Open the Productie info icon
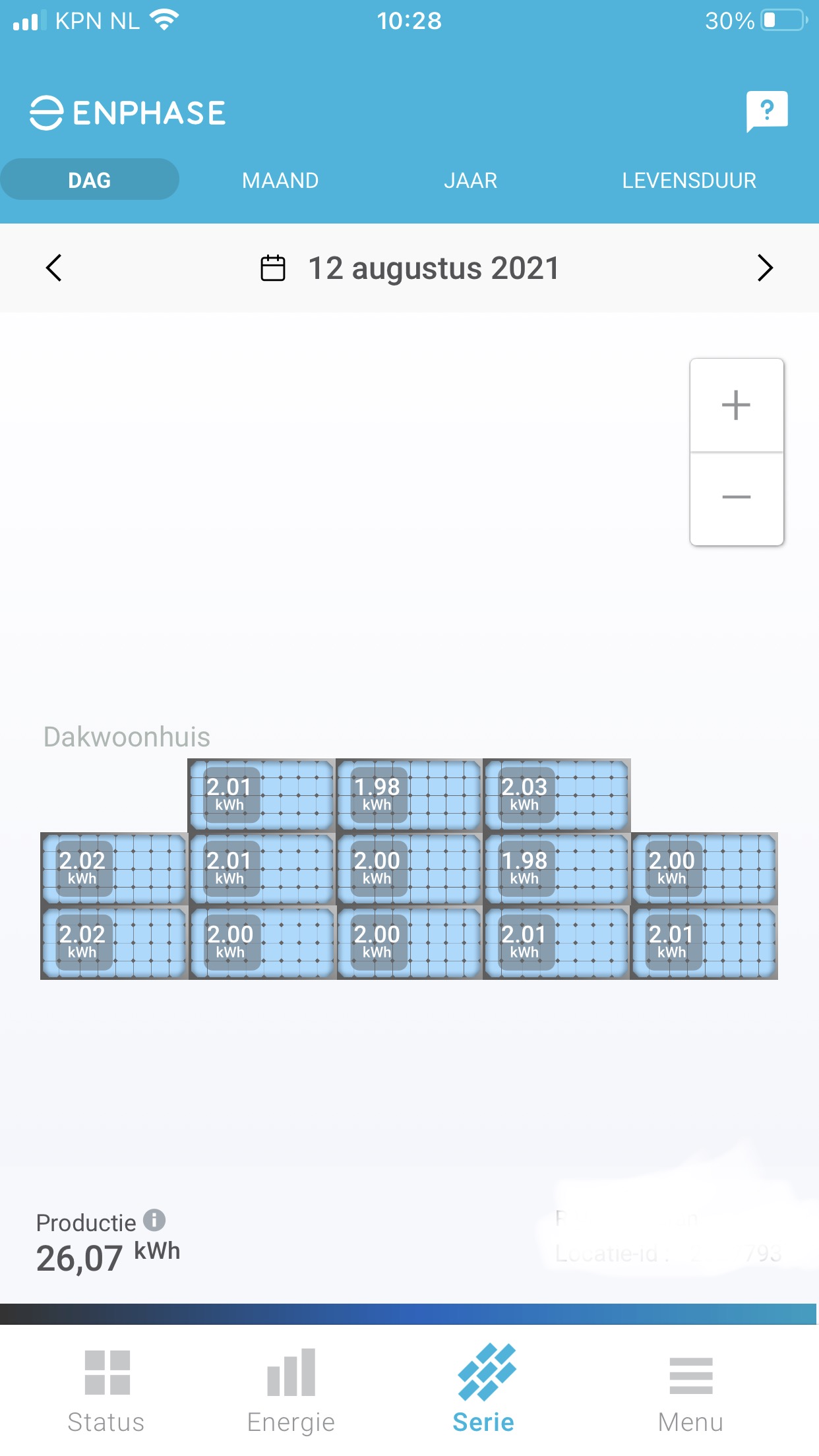Viewport: 819px width, 1456px height. pyautogui.click(x=154, y=1220)
